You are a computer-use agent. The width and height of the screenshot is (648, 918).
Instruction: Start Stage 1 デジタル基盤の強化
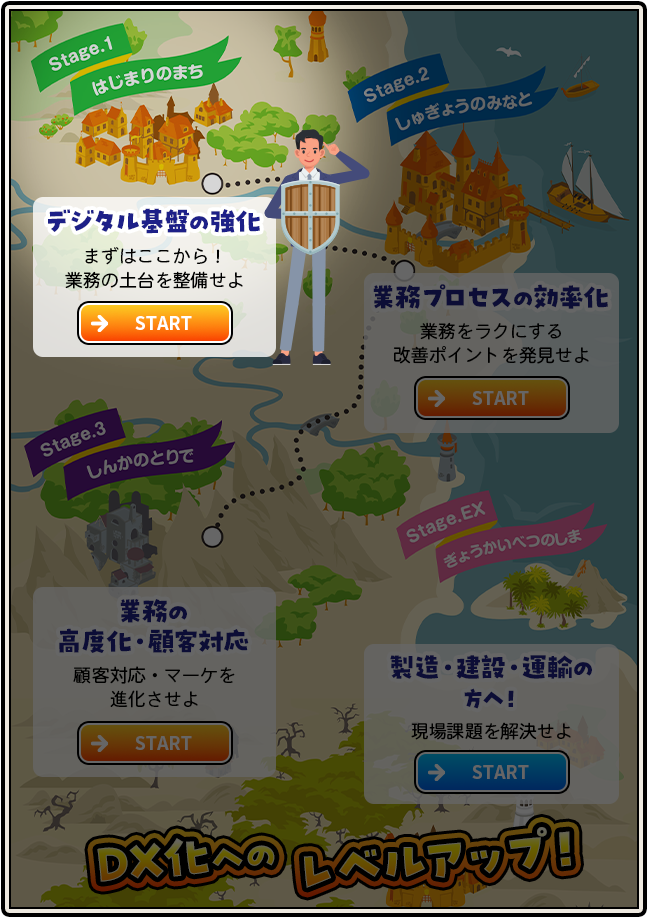(155, 323)
